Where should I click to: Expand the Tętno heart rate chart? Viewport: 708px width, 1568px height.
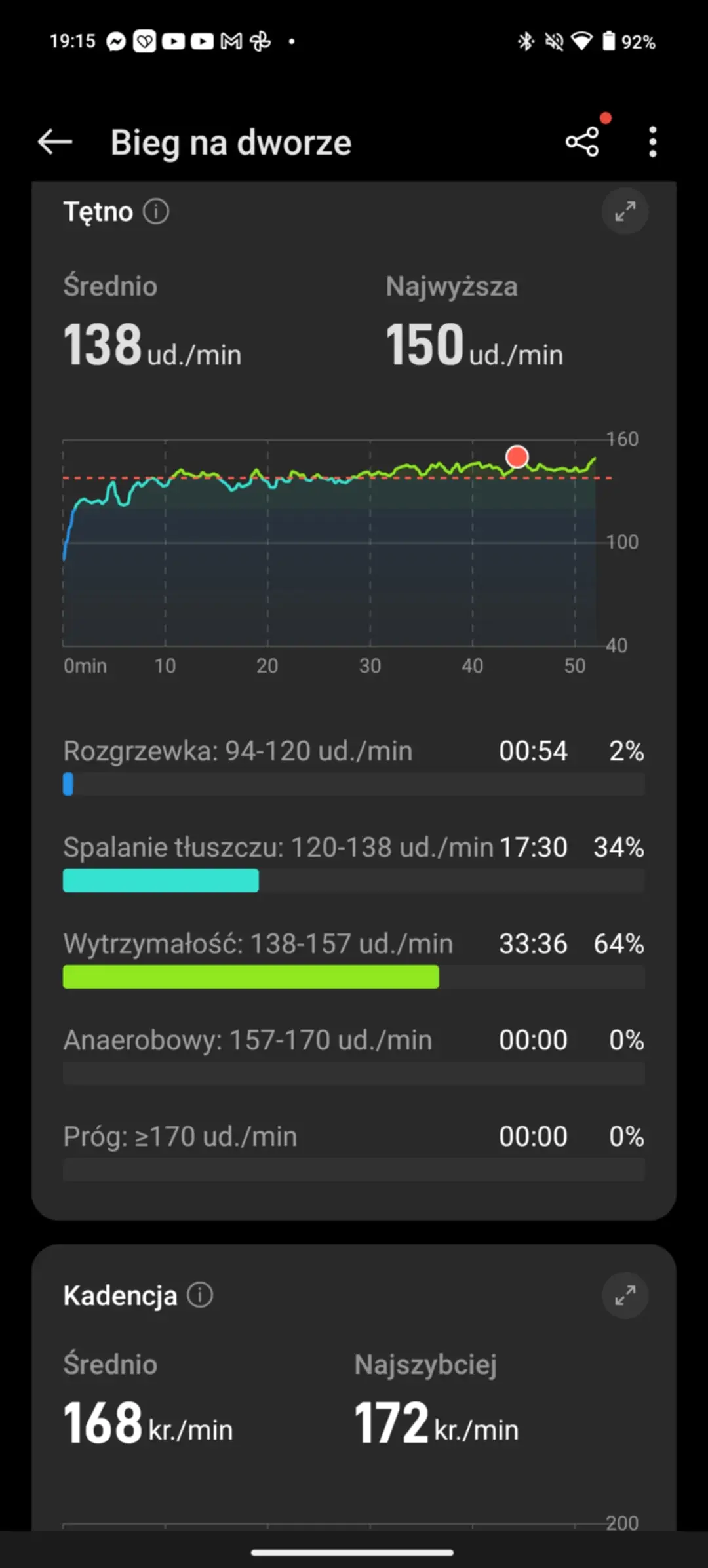point(625,211)
